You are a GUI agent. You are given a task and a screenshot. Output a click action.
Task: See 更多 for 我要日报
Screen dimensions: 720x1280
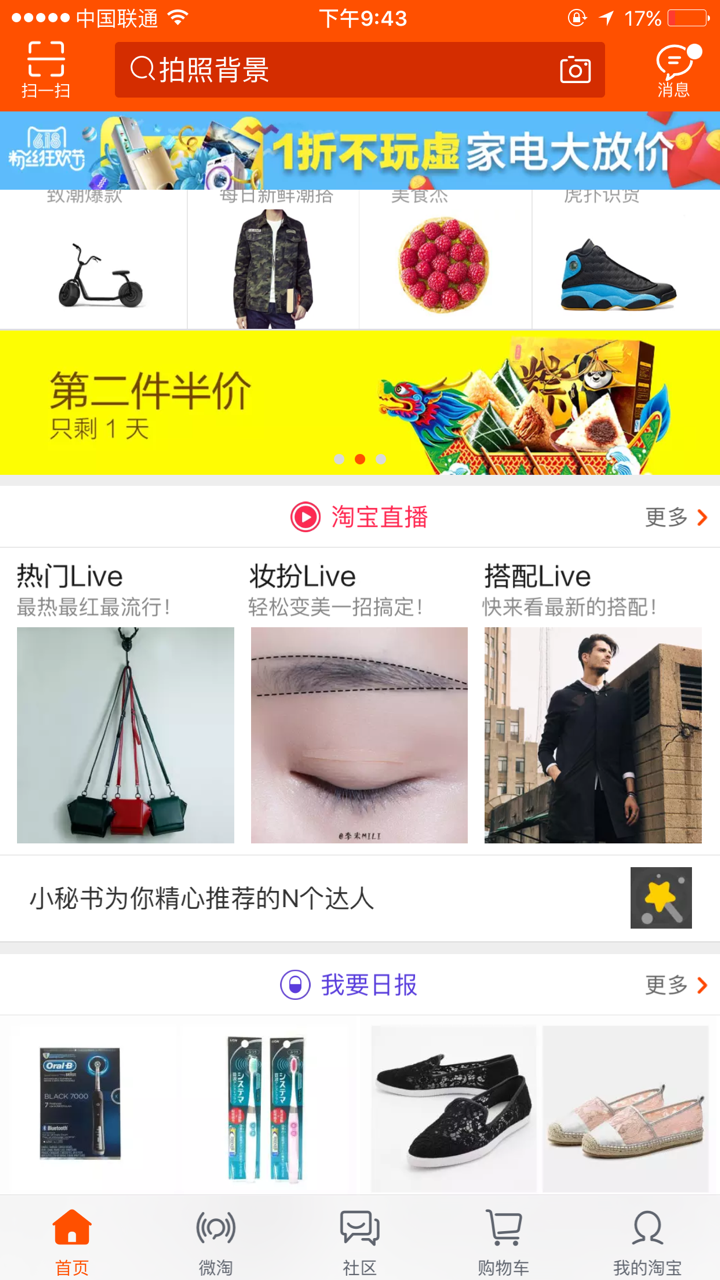point(676,985)
